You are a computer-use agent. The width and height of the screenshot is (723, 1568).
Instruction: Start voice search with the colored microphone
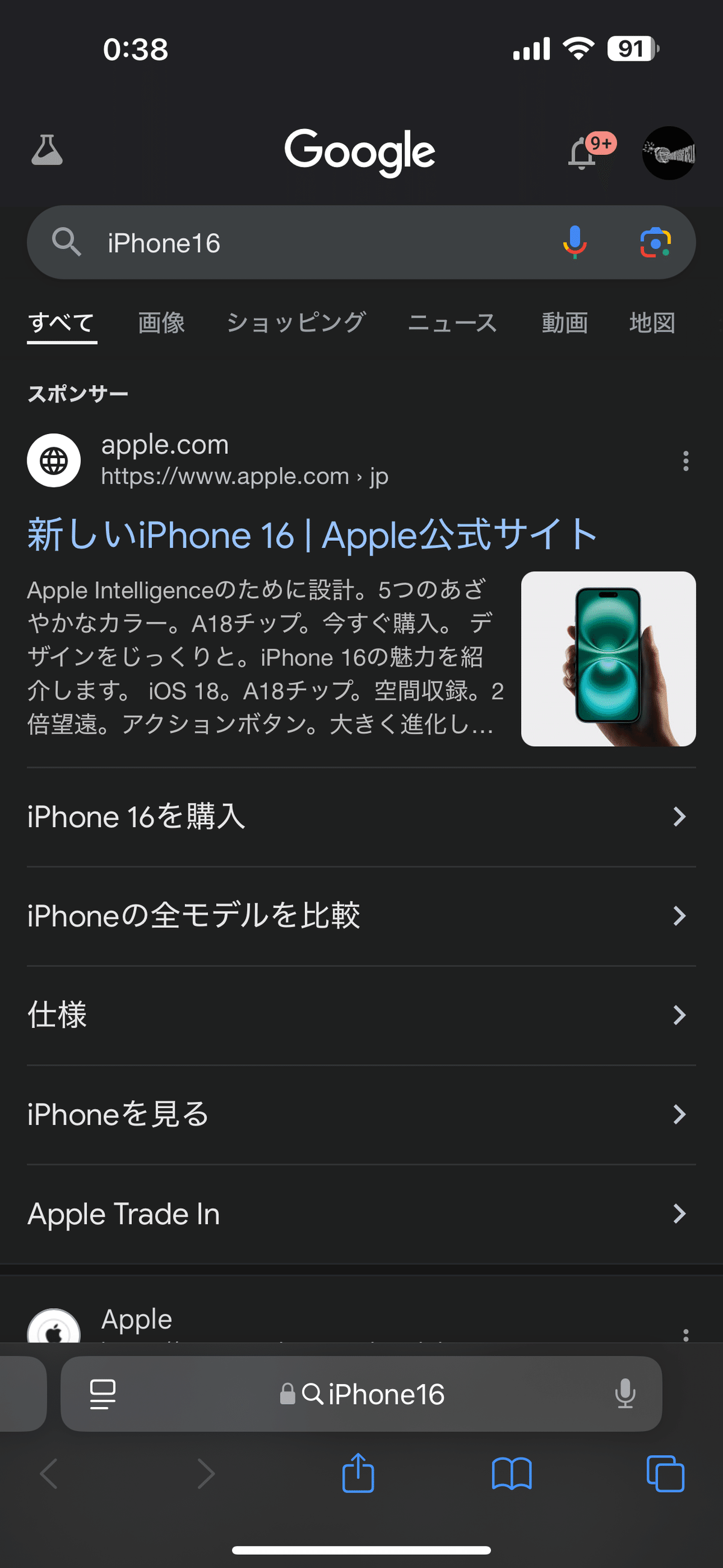click(x=575, y=242)
